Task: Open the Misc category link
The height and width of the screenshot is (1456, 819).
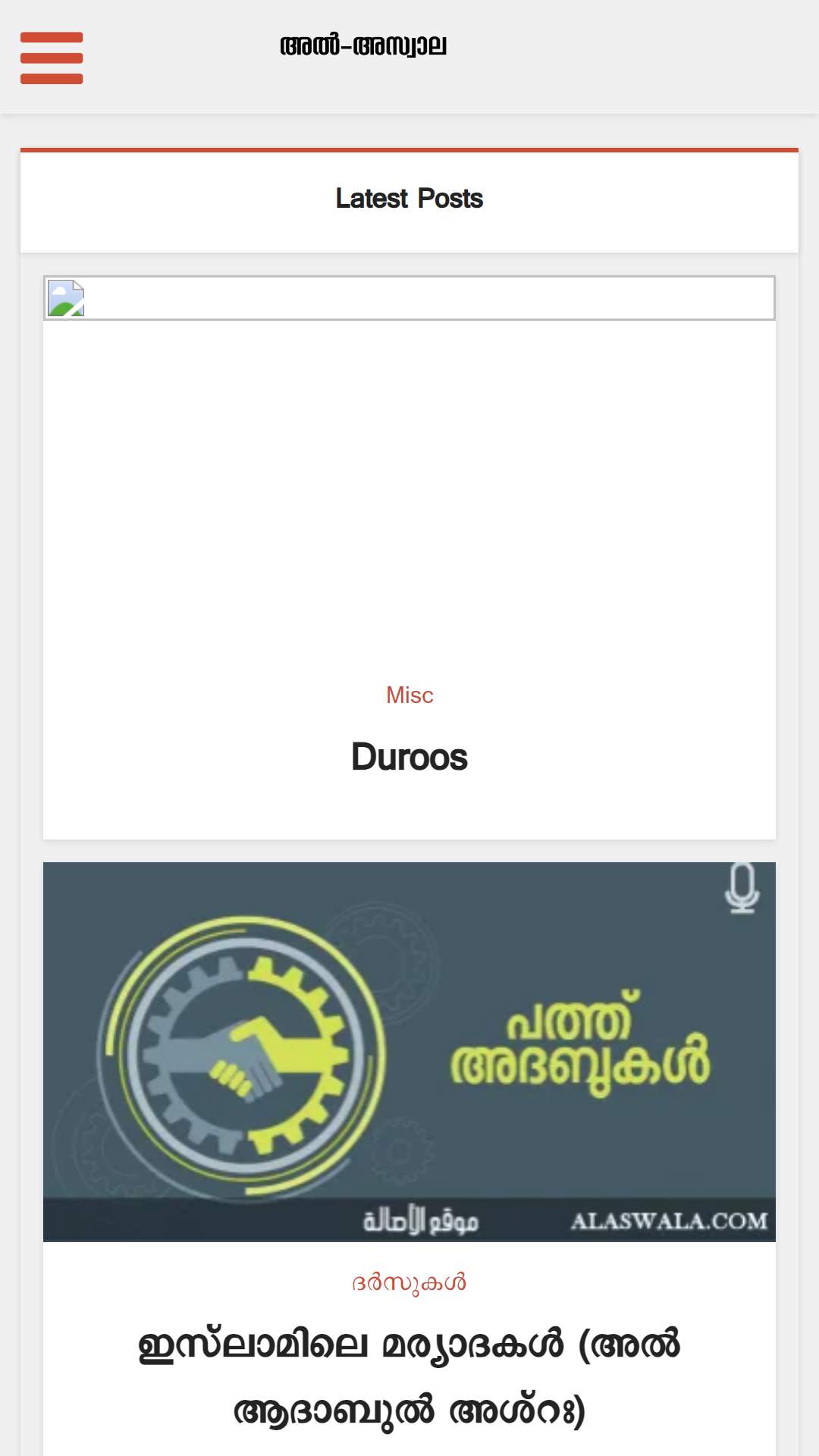Action: tap(409, 695)
